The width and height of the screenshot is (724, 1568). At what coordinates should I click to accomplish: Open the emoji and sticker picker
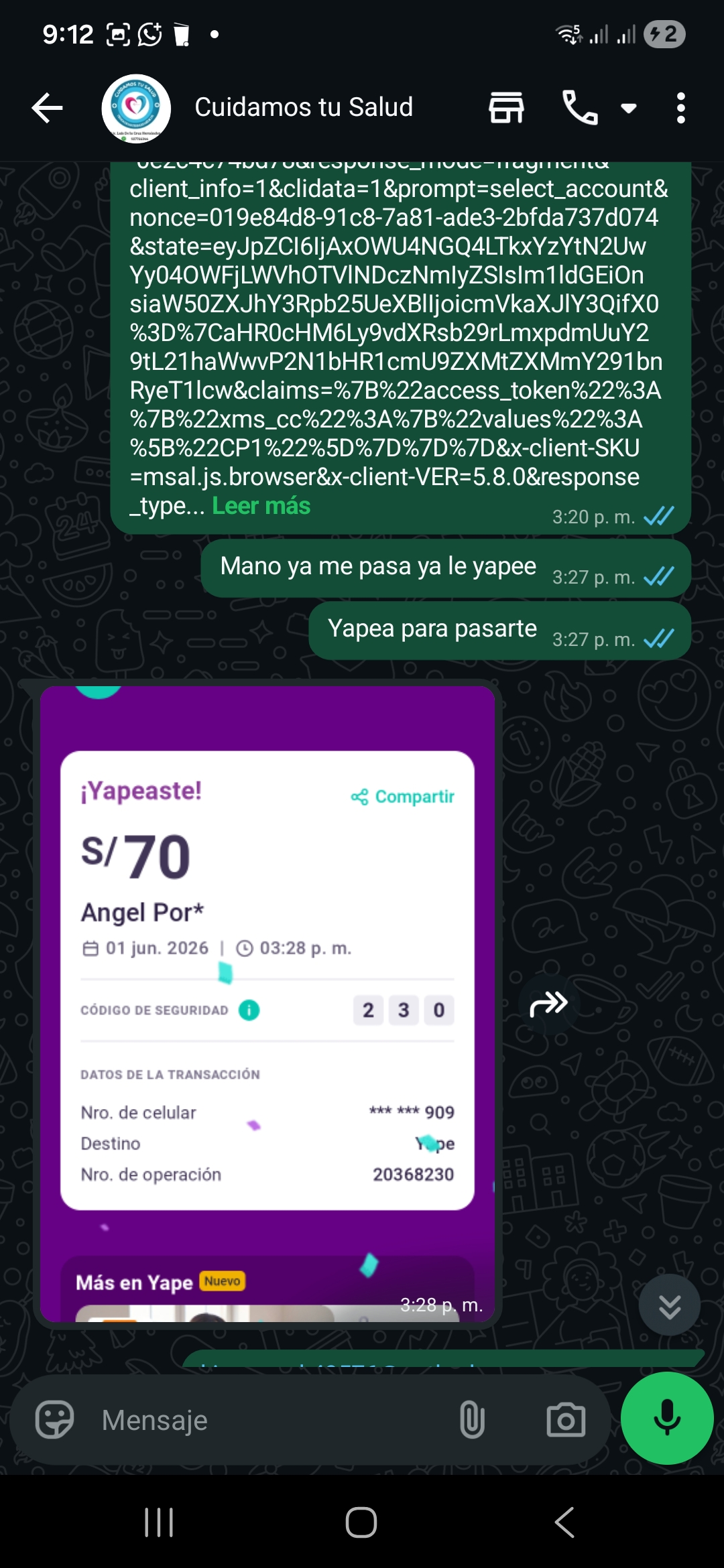pos(54,1419)
